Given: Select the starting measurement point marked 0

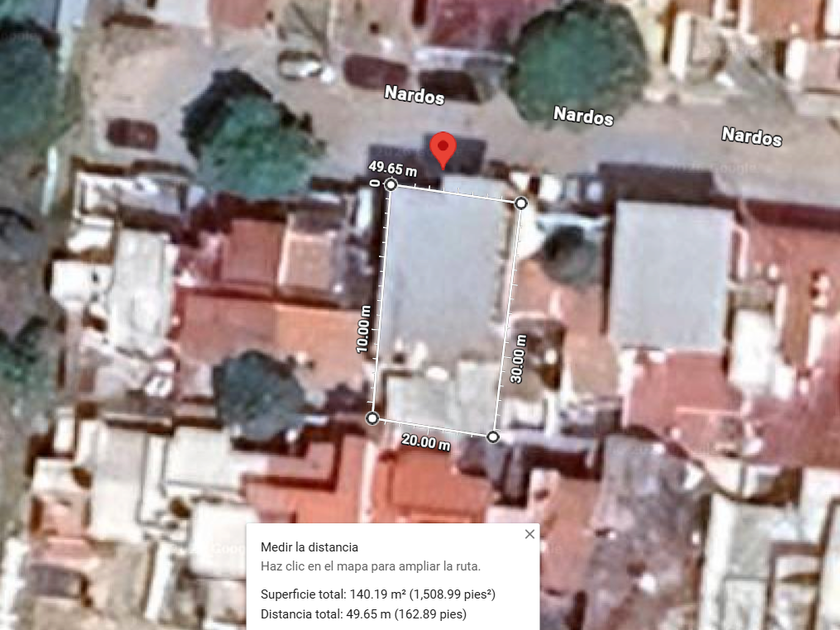Looking at the screenshot, I should click(391, 185).
